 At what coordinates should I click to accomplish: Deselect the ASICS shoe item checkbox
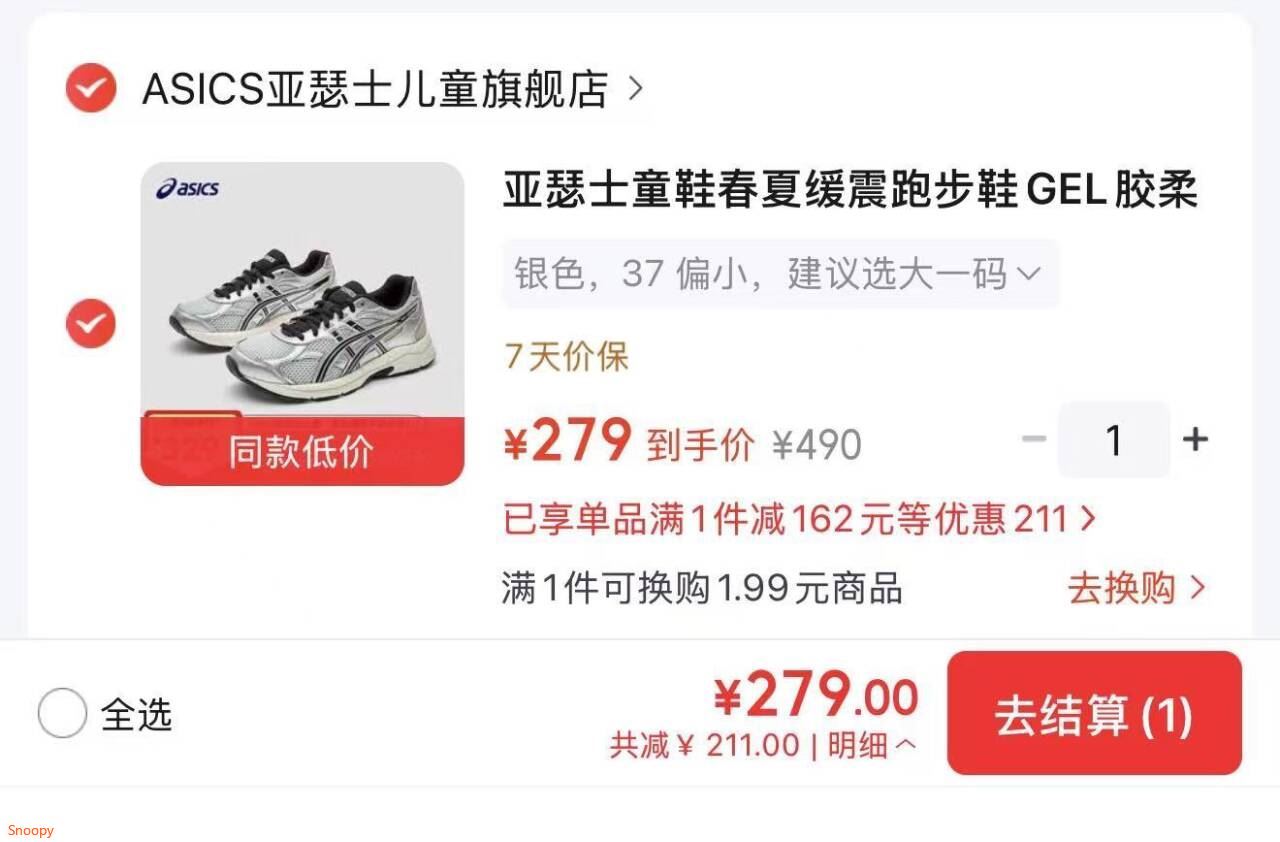pos(91,324)
